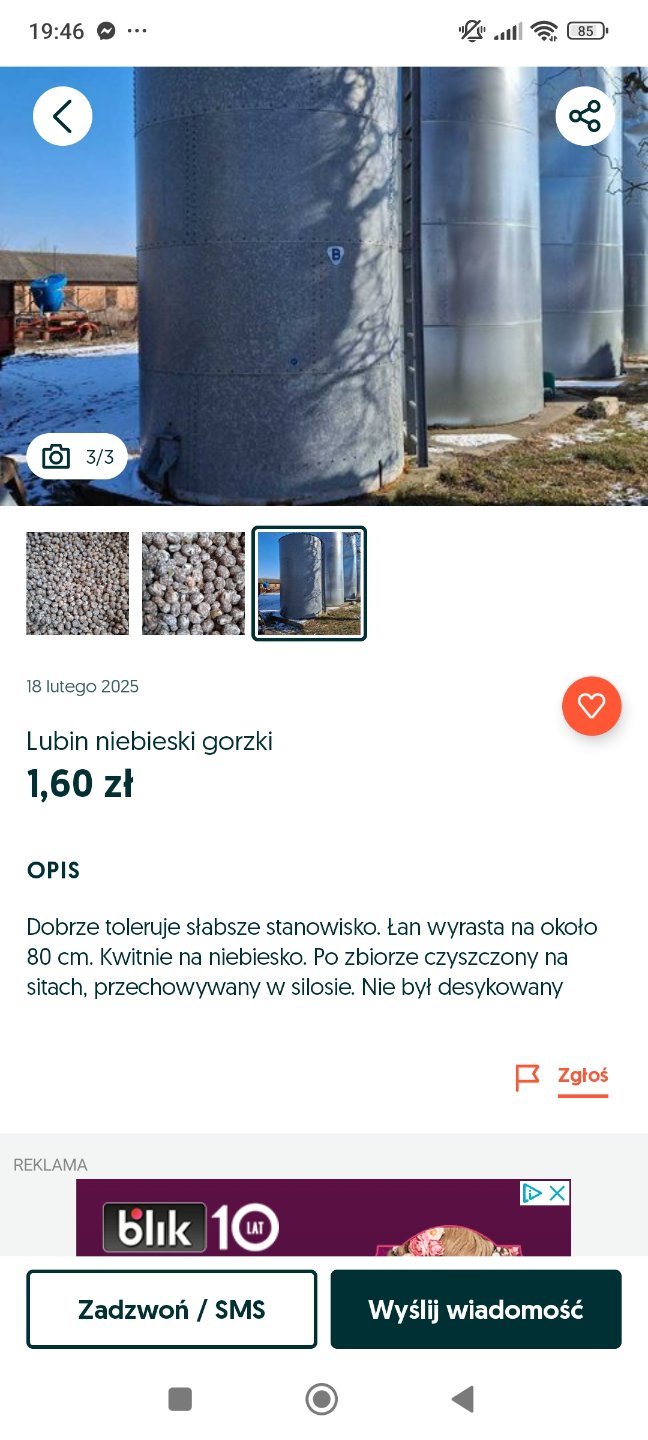This screenshot has width=648, height=1440.
Task: Select the second seed photo thumbnail
Action: 193,583
